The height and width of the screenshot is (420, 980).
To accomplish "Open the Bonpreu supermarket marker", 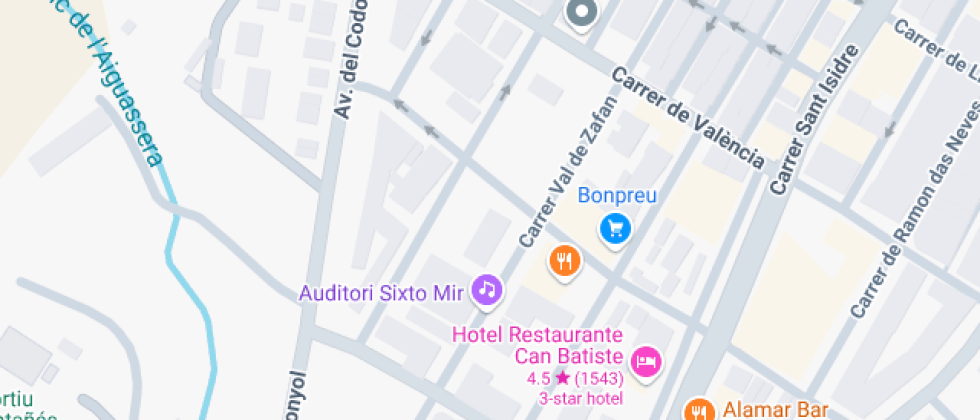I will [x=616, y=229].
